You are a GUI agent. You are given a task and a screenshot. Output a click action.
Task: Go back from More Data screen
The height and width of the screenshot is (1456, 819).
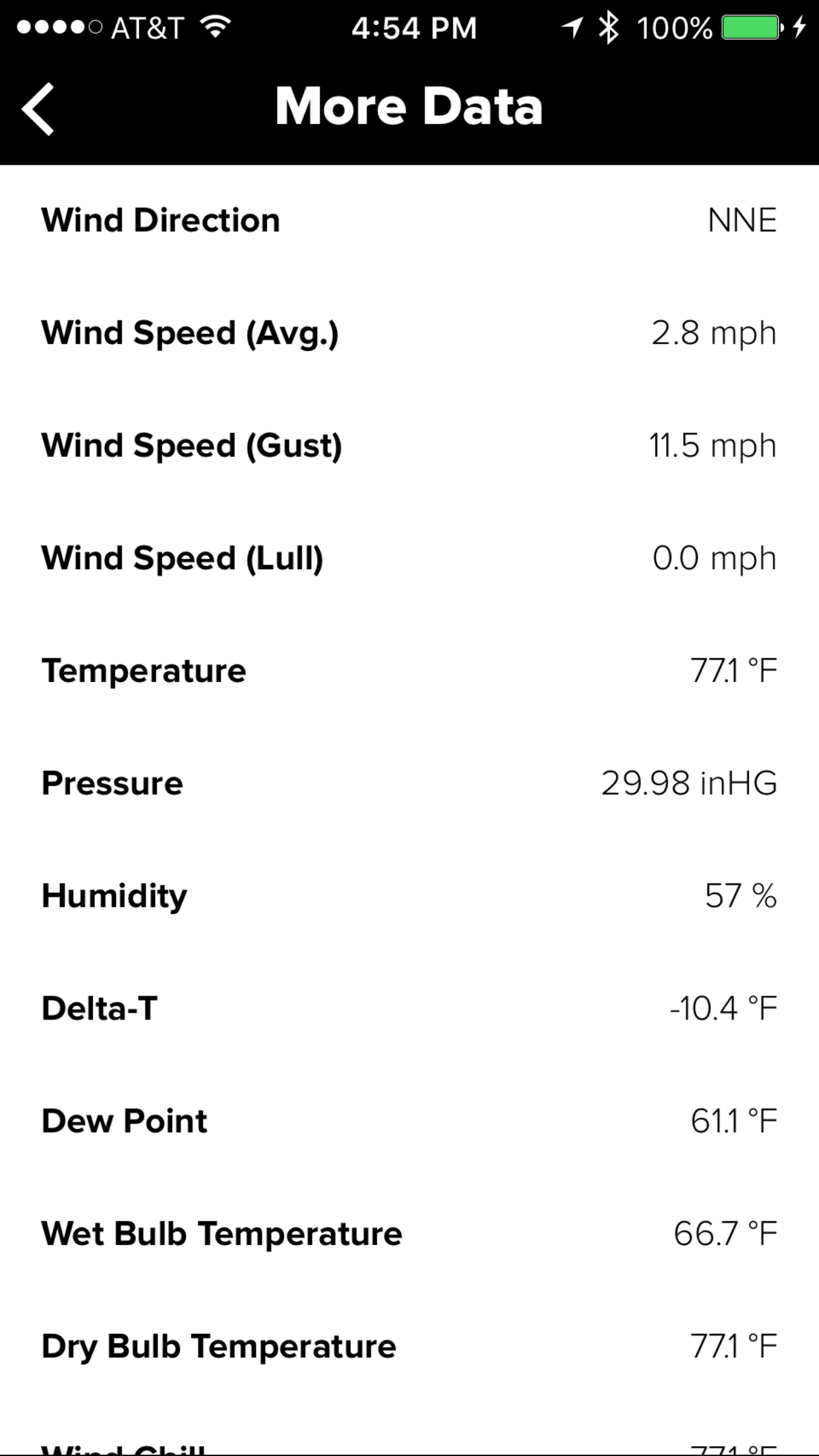(38, 109)
